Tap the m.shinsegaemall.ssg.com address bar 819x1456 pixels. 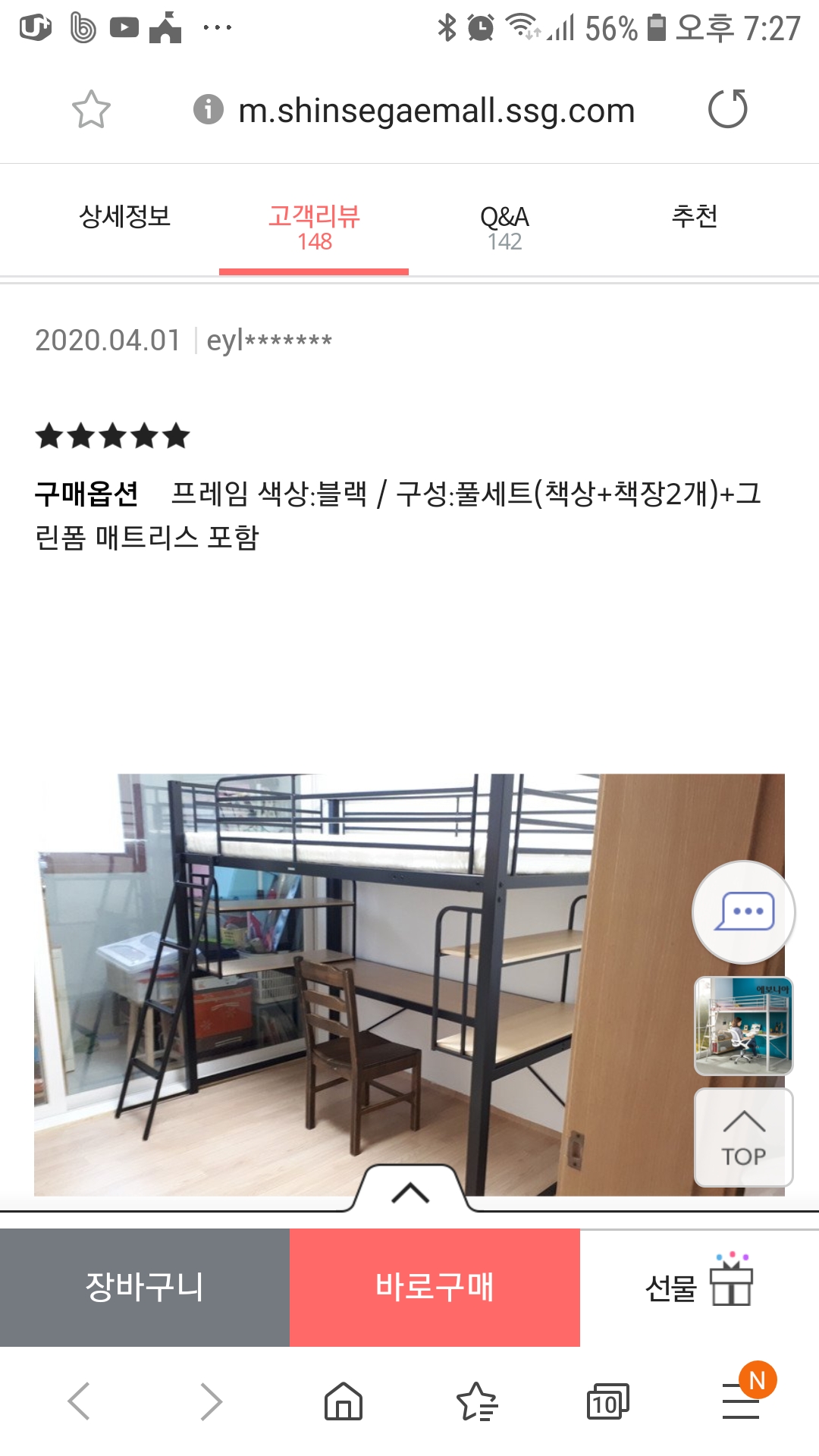point(436,111)
